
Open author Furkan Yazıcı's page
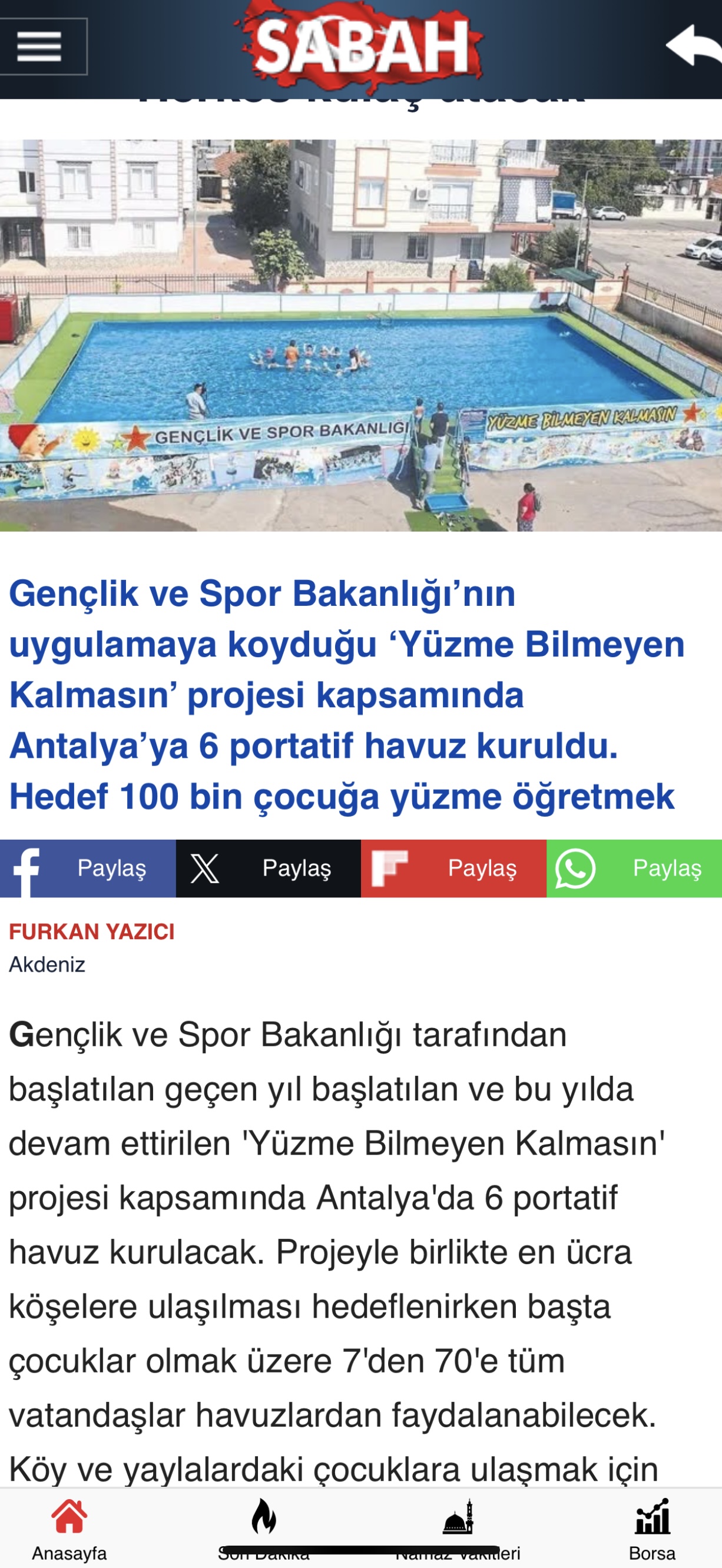92,932
